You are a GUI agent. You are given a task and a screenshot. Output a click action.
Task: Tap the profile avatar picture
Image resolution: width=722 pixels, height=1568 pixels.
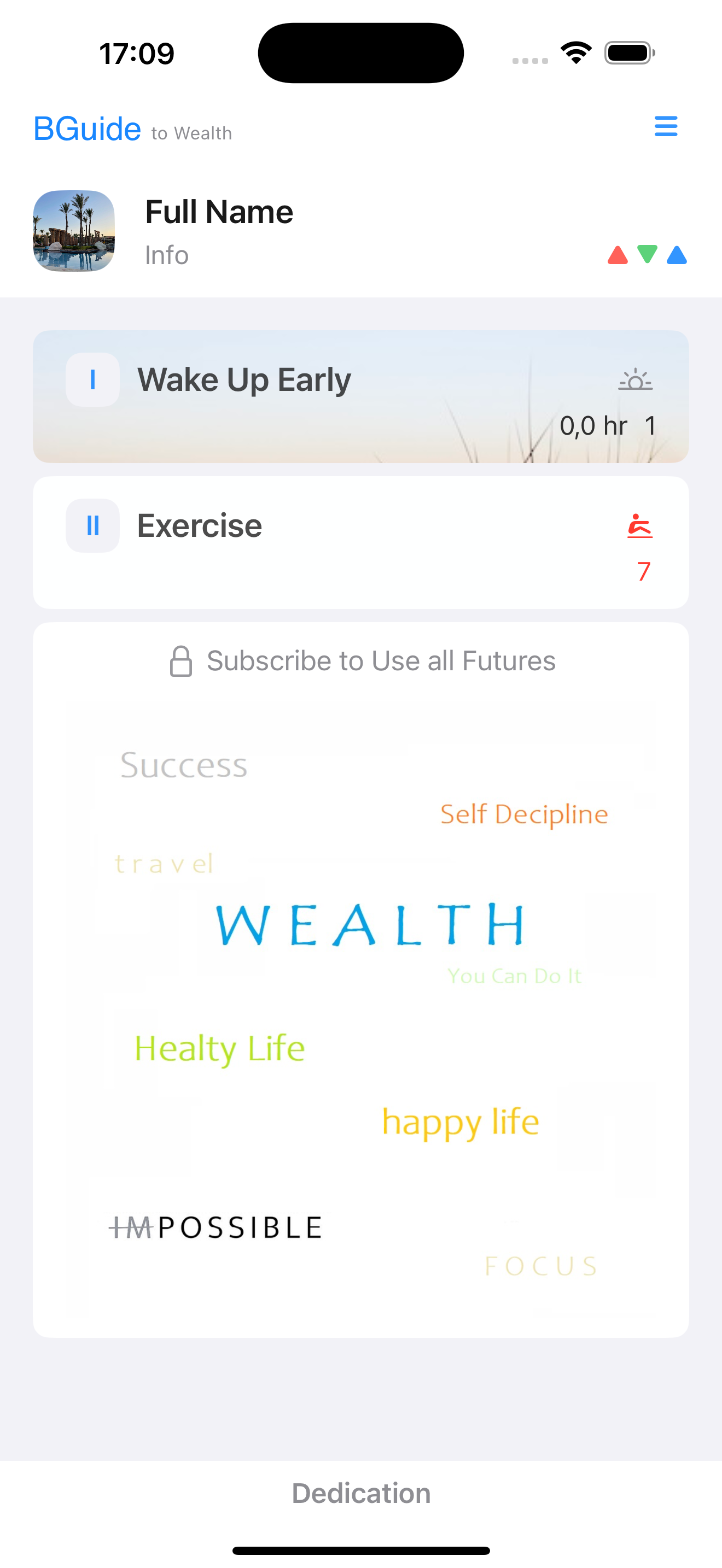click(74, 231)
